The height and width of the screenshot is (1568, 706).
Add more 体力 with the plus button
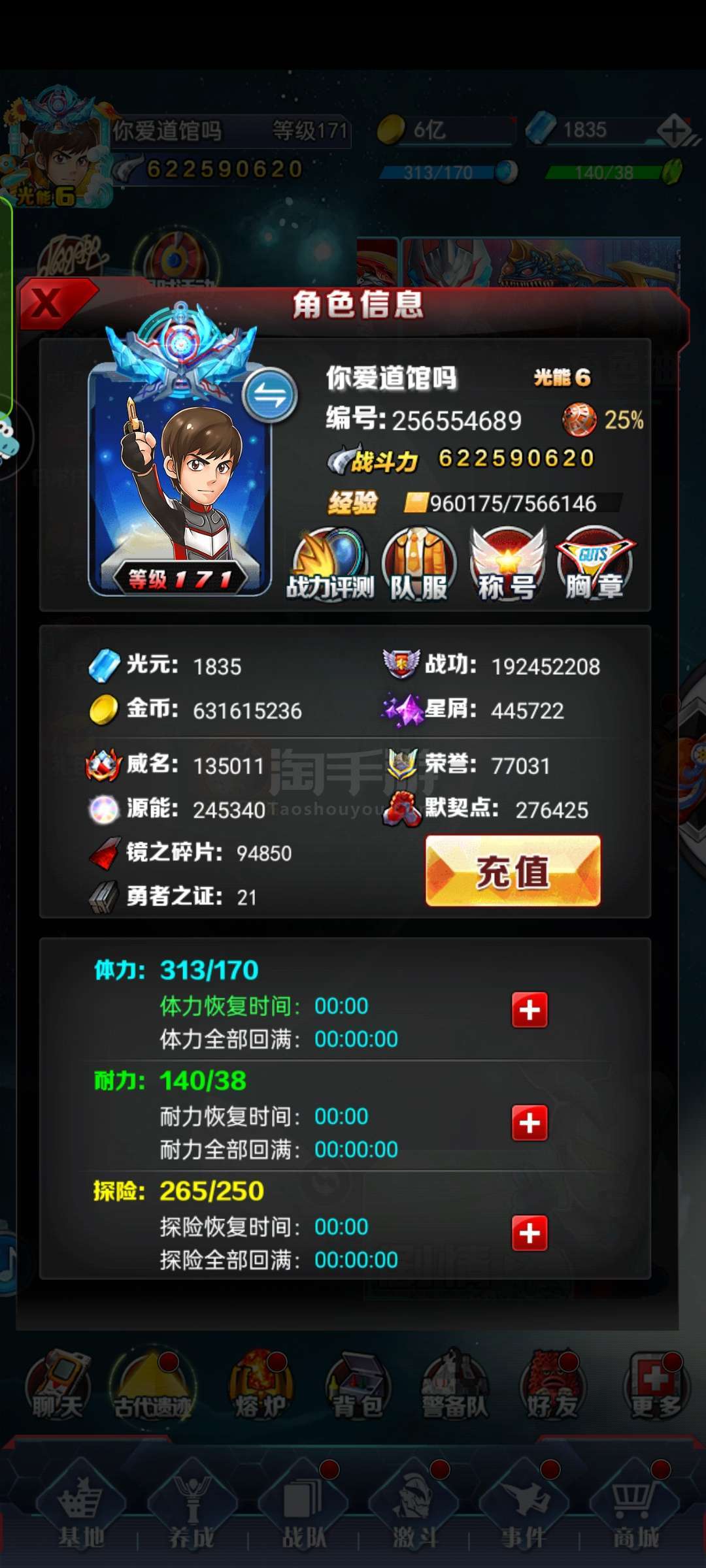coord(529,1010)
